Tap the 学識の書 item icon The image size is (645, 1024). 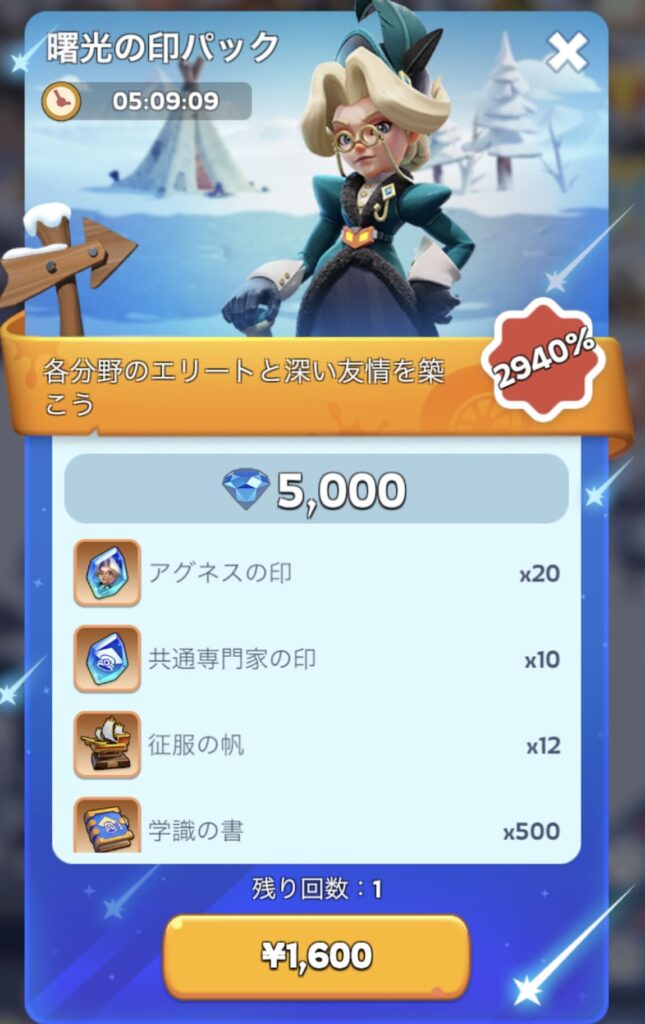[107, 827]
